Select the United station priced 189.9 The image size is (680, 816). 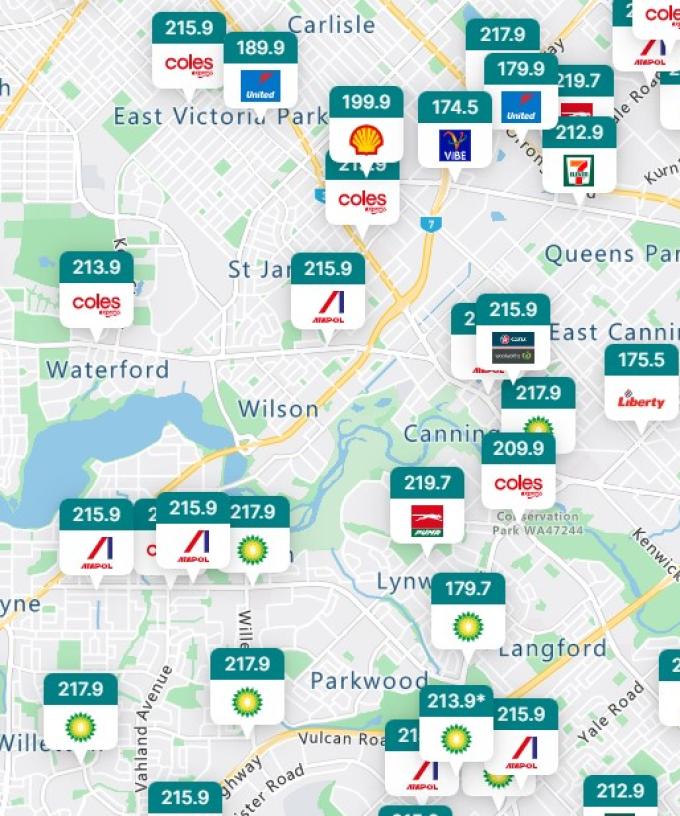pos(260,70)
